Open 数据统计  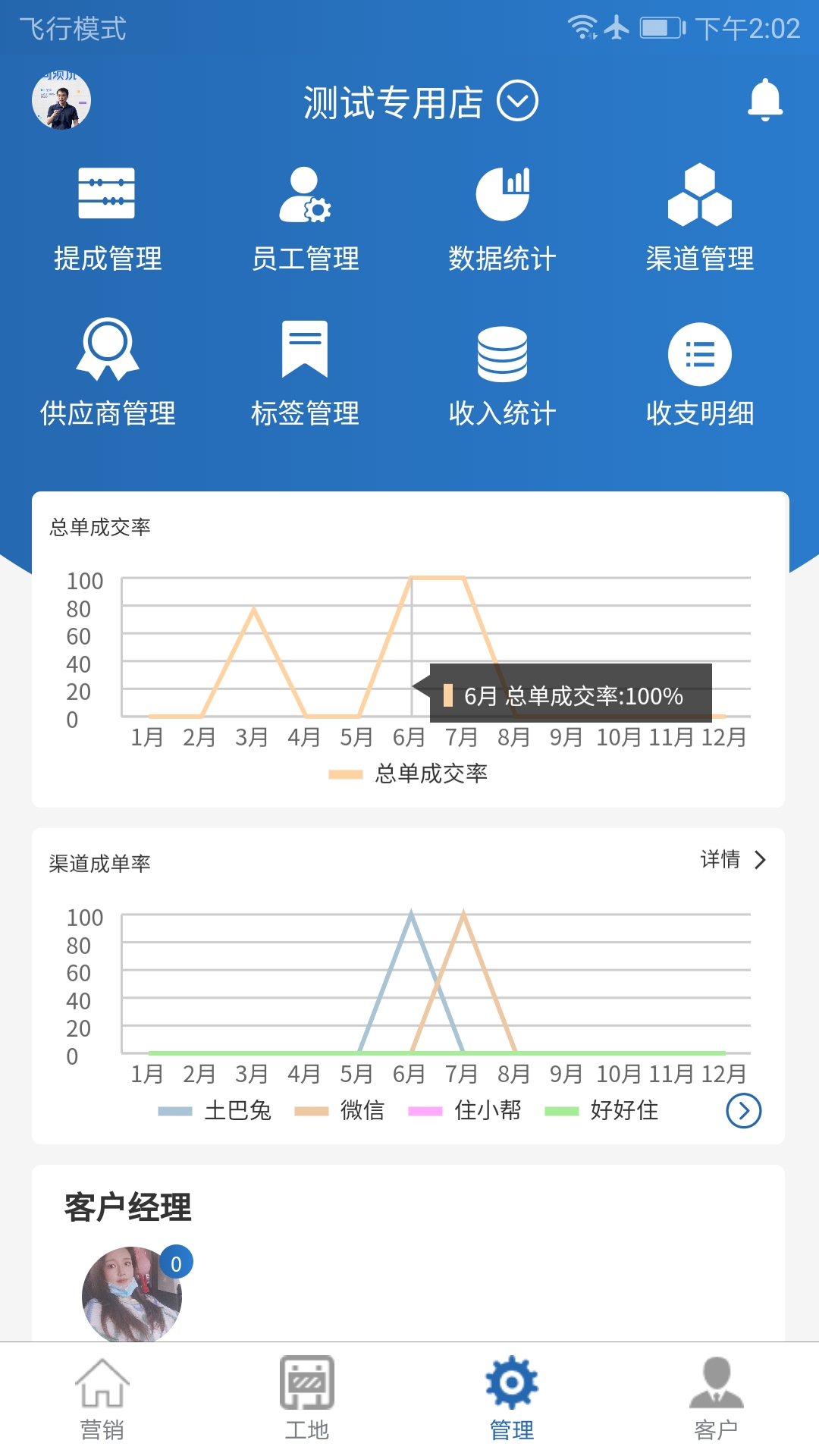coord(502,218)
